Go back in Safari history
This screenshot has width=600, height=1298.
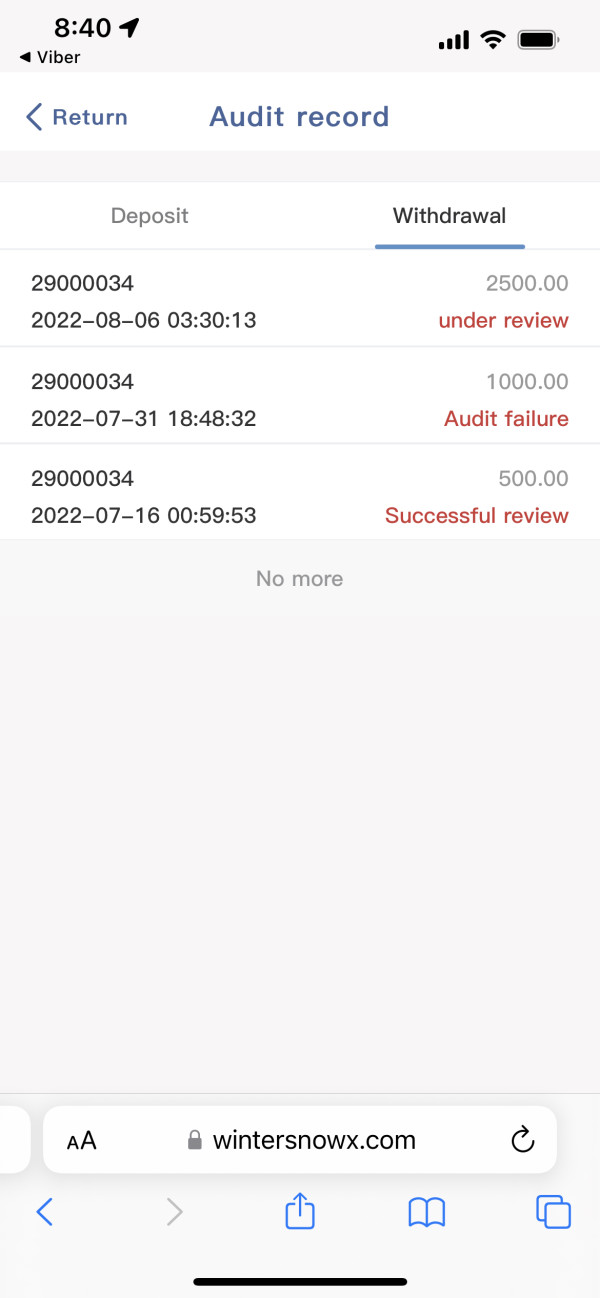point(44,1212)
